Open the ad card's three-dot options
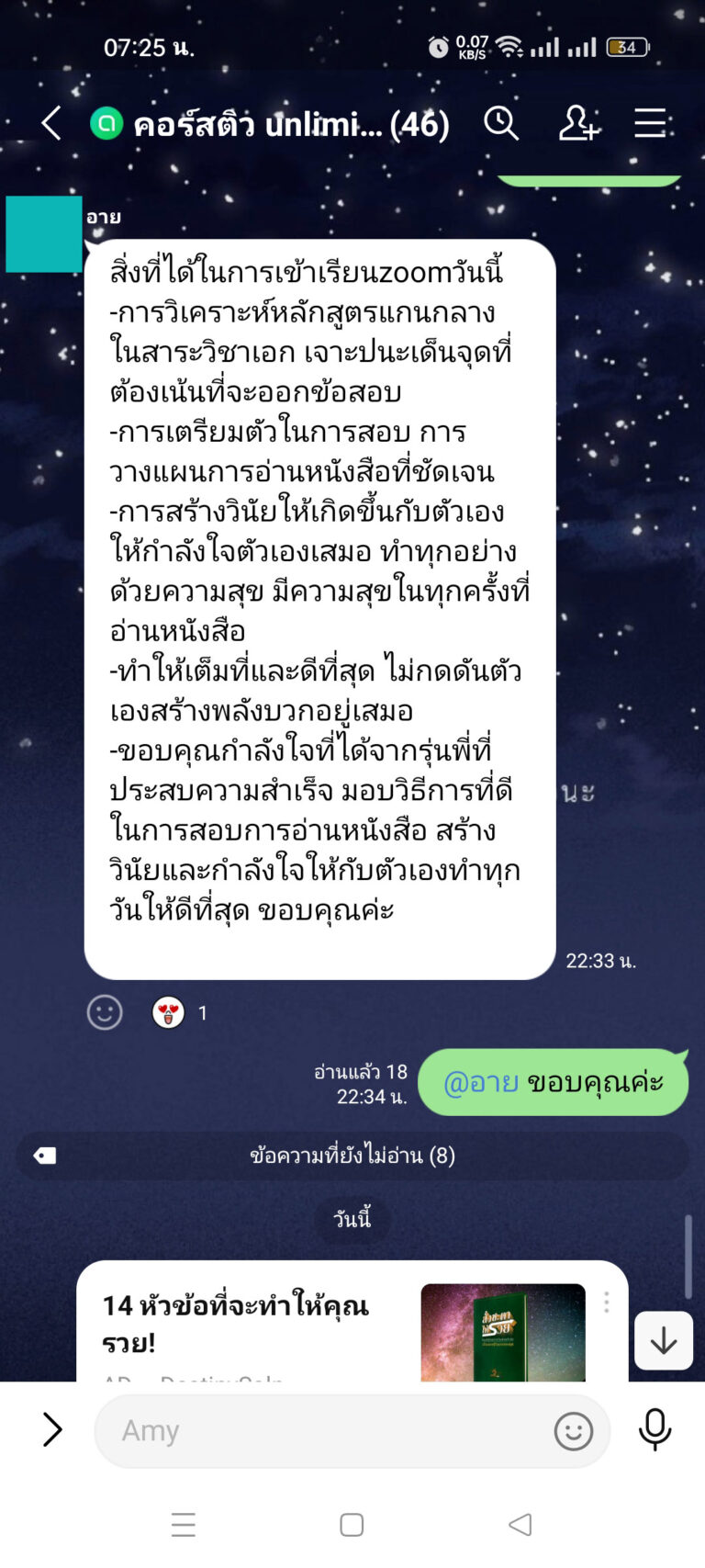Screen dimensions: 705x1568 606,1302
